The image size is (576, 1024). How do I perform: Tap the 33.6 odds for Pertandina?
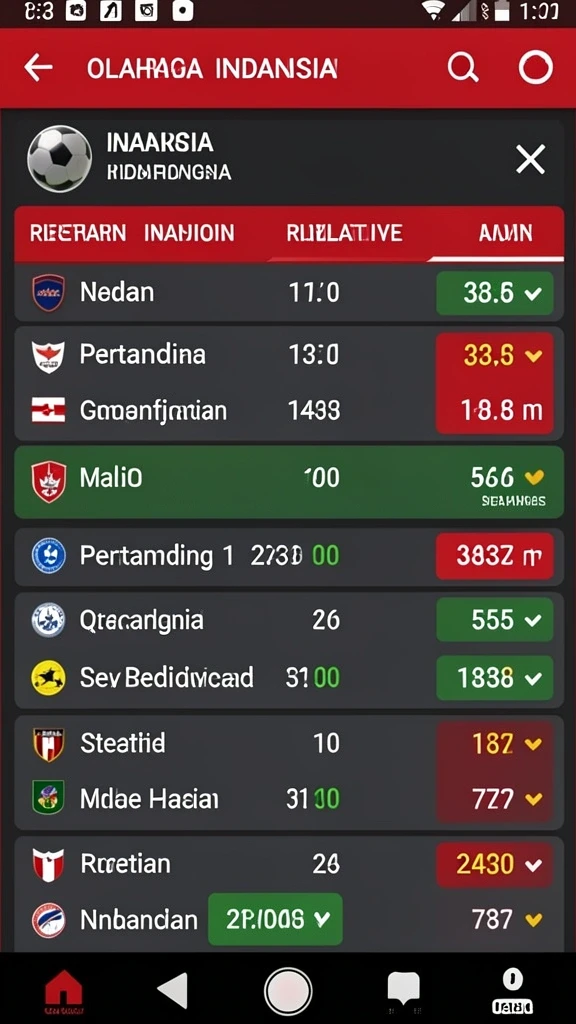click(494, 355)
